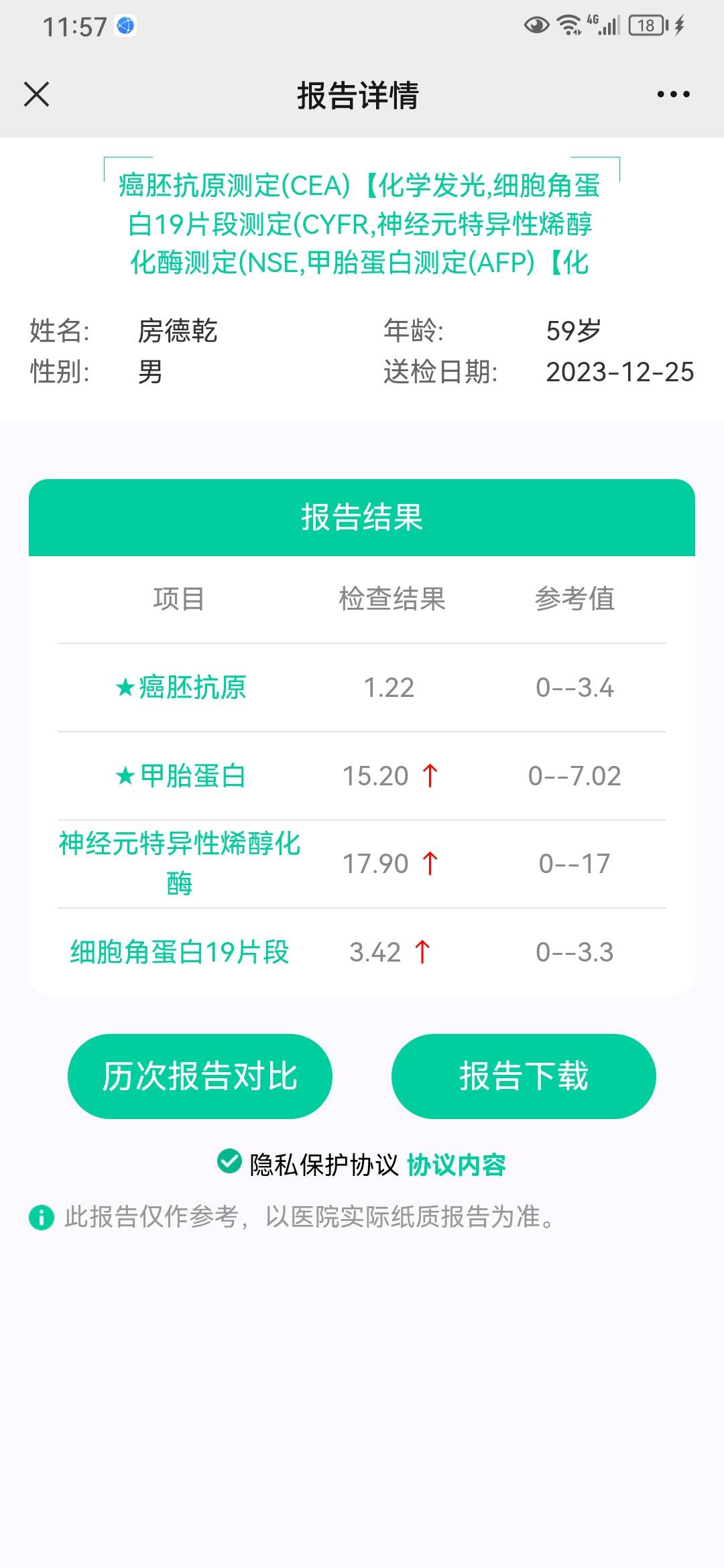Close the 报告详情 page with the X
724x1568 pixels.
coord(37,94)
